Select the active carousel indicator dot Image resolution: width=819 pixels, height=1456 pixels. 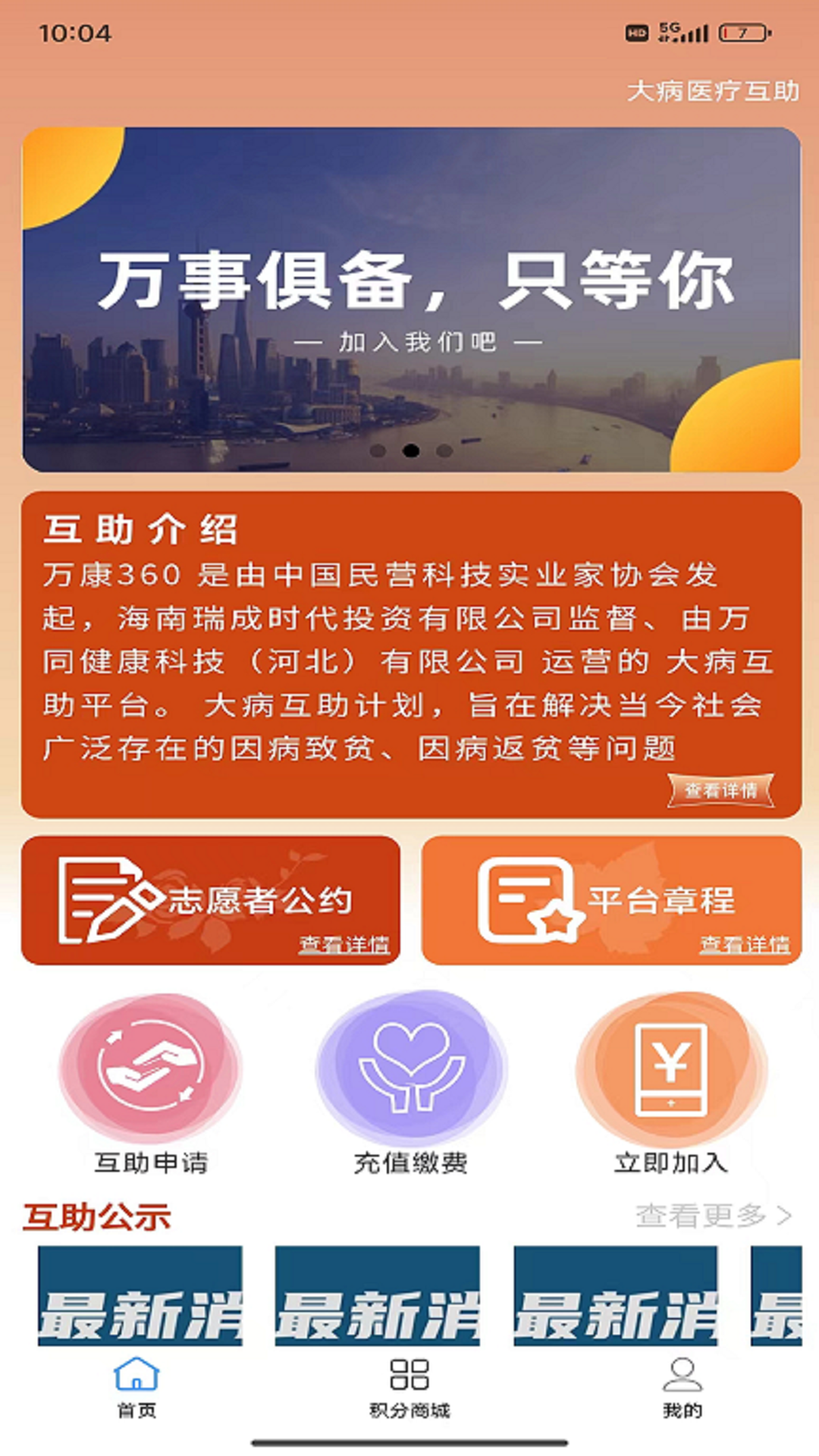[409, 450]
